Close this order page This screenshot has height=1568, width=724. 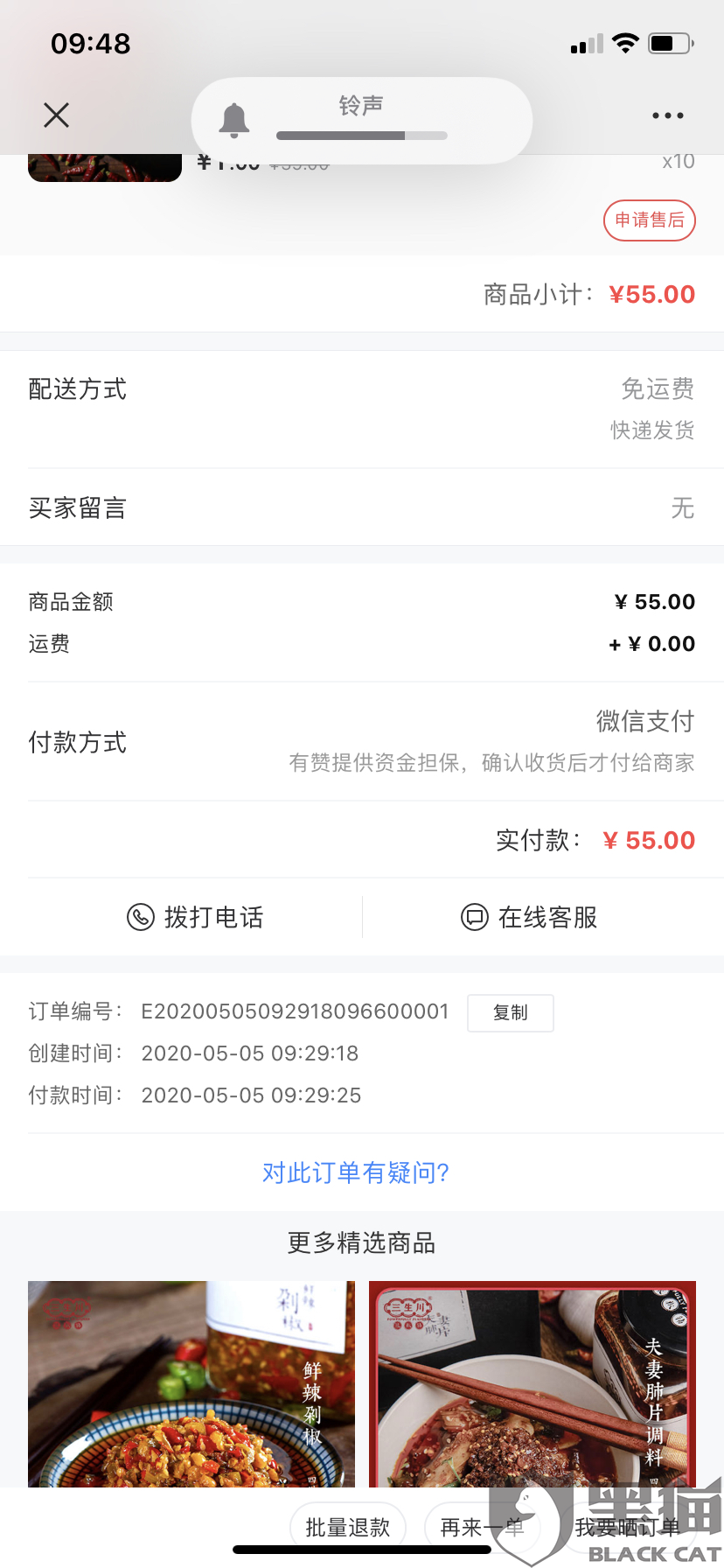pos(56,115)
